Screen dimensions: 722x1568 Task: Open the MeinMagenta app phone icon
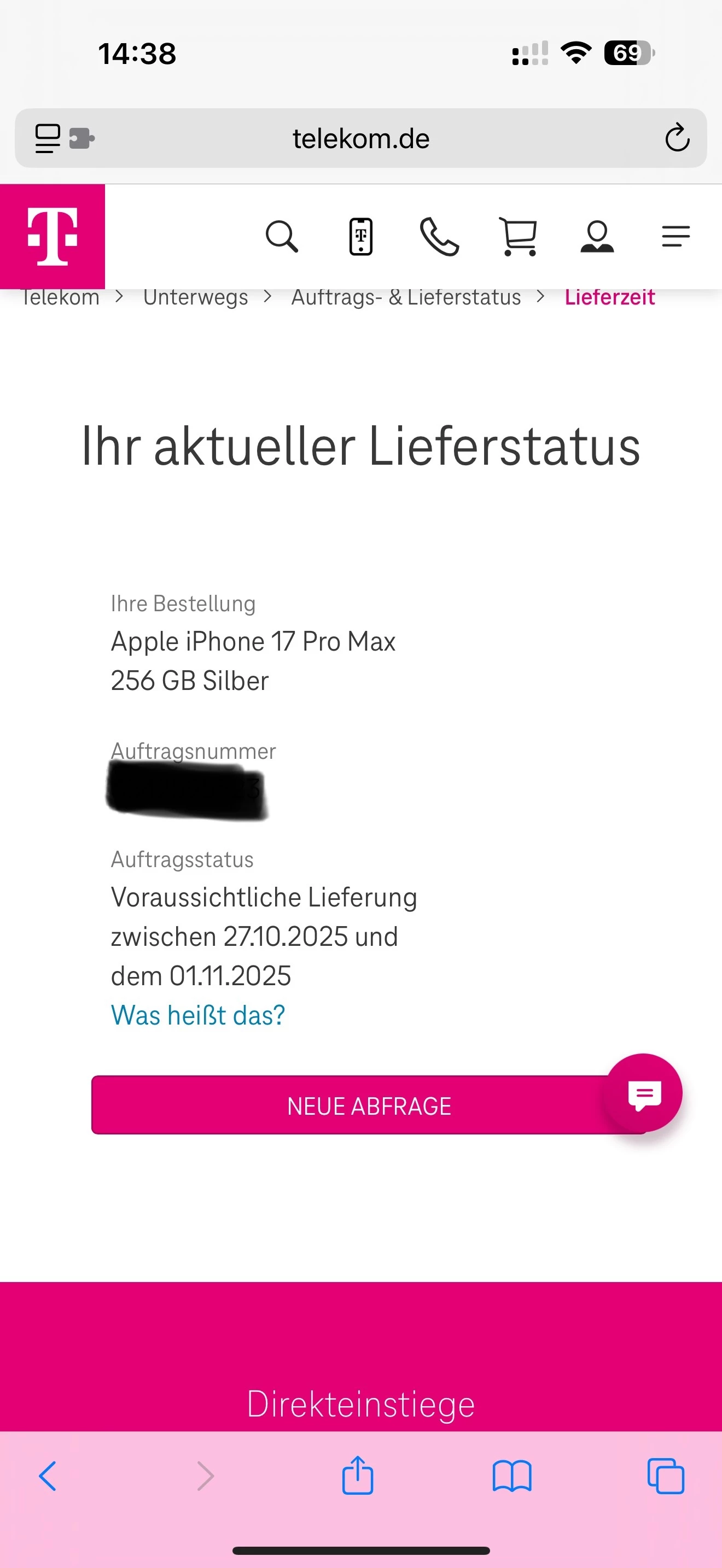360,236
